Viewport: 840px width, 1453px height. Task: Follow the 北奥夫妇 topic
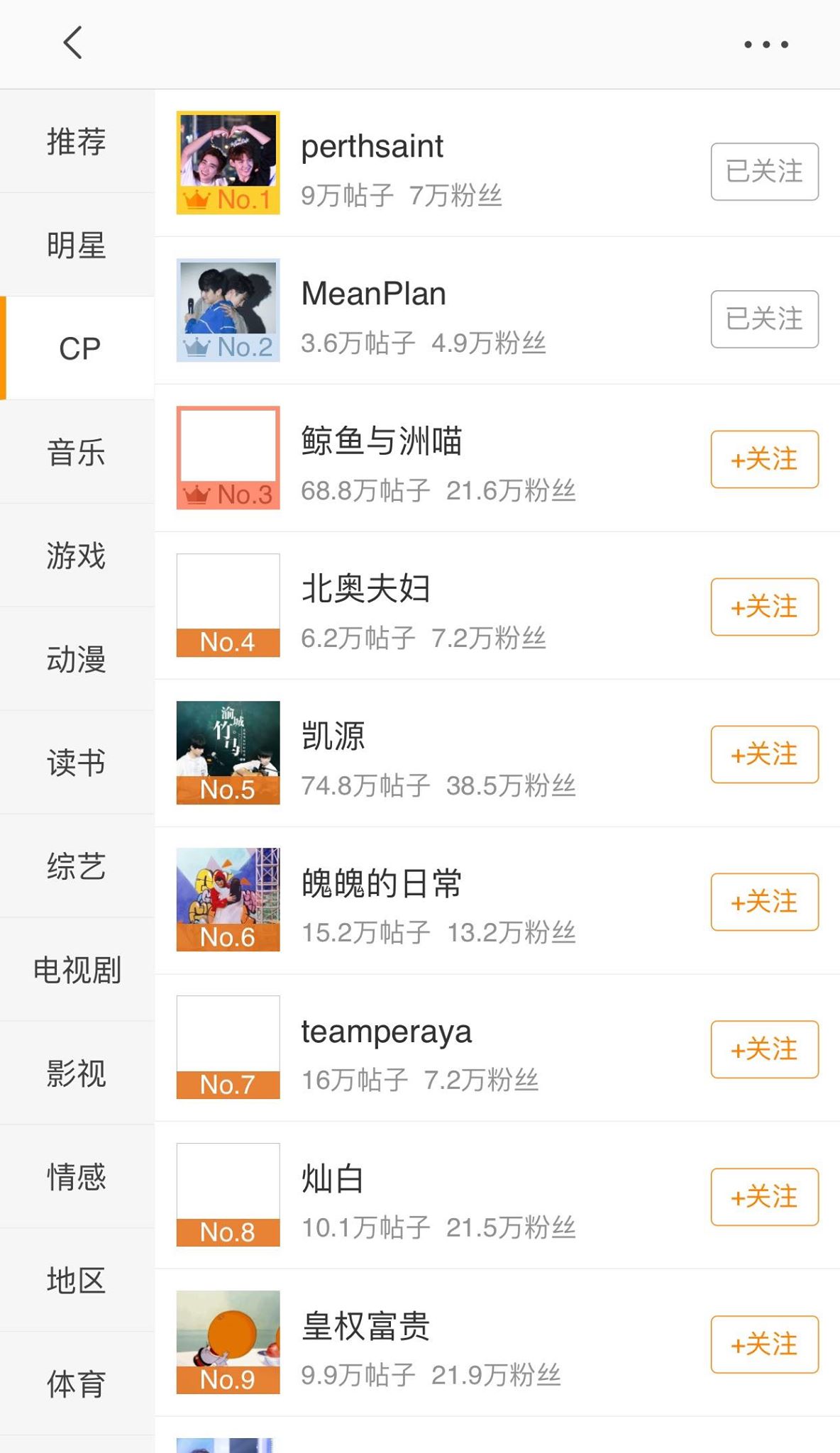(764, 607)
